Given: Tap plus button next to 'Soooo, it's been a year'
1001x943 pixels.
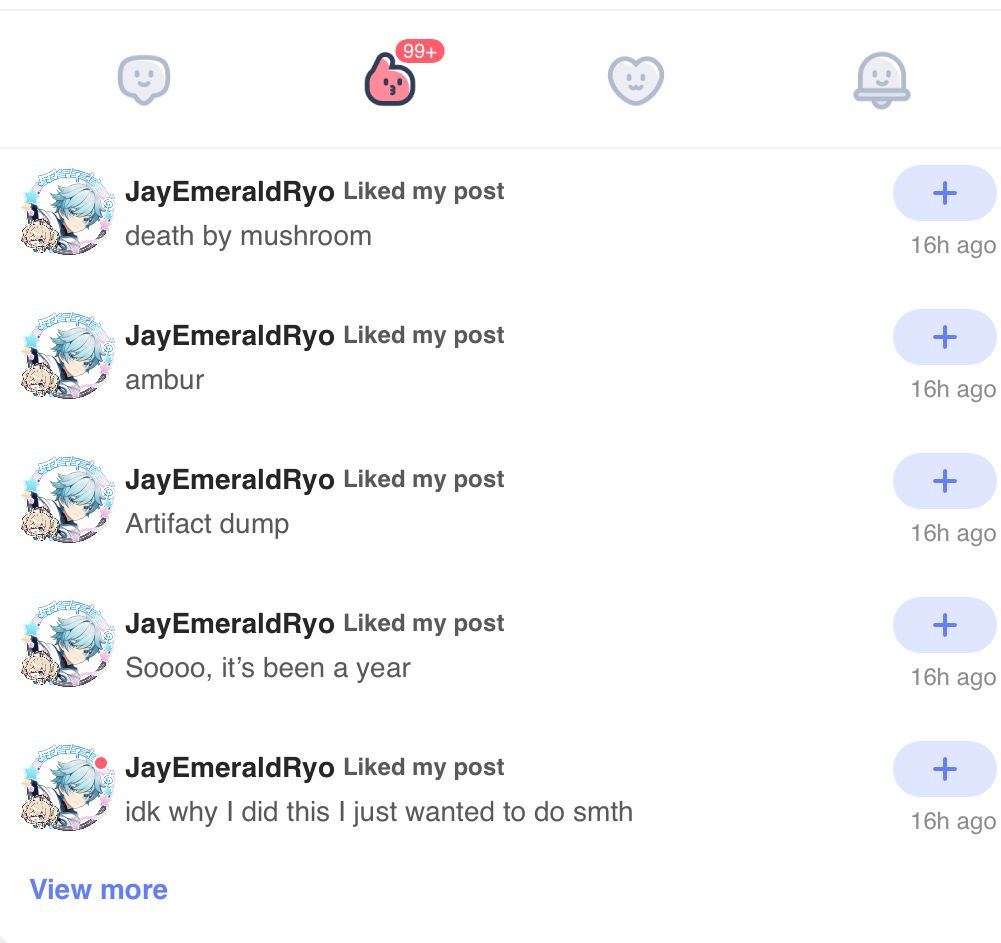Looking at the screenshot, I should (944, 625).
